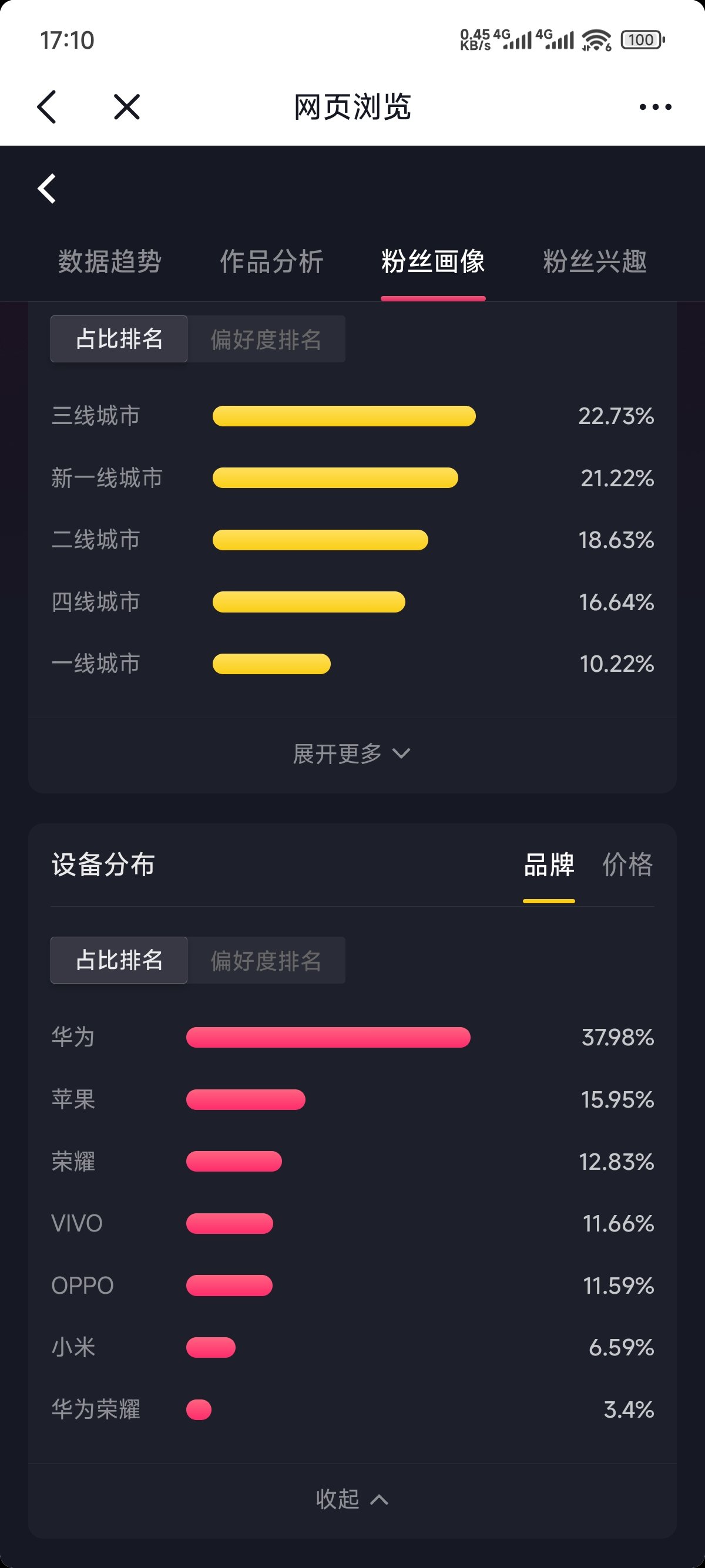Select 品牌 under 设备分布

[549, 864]
